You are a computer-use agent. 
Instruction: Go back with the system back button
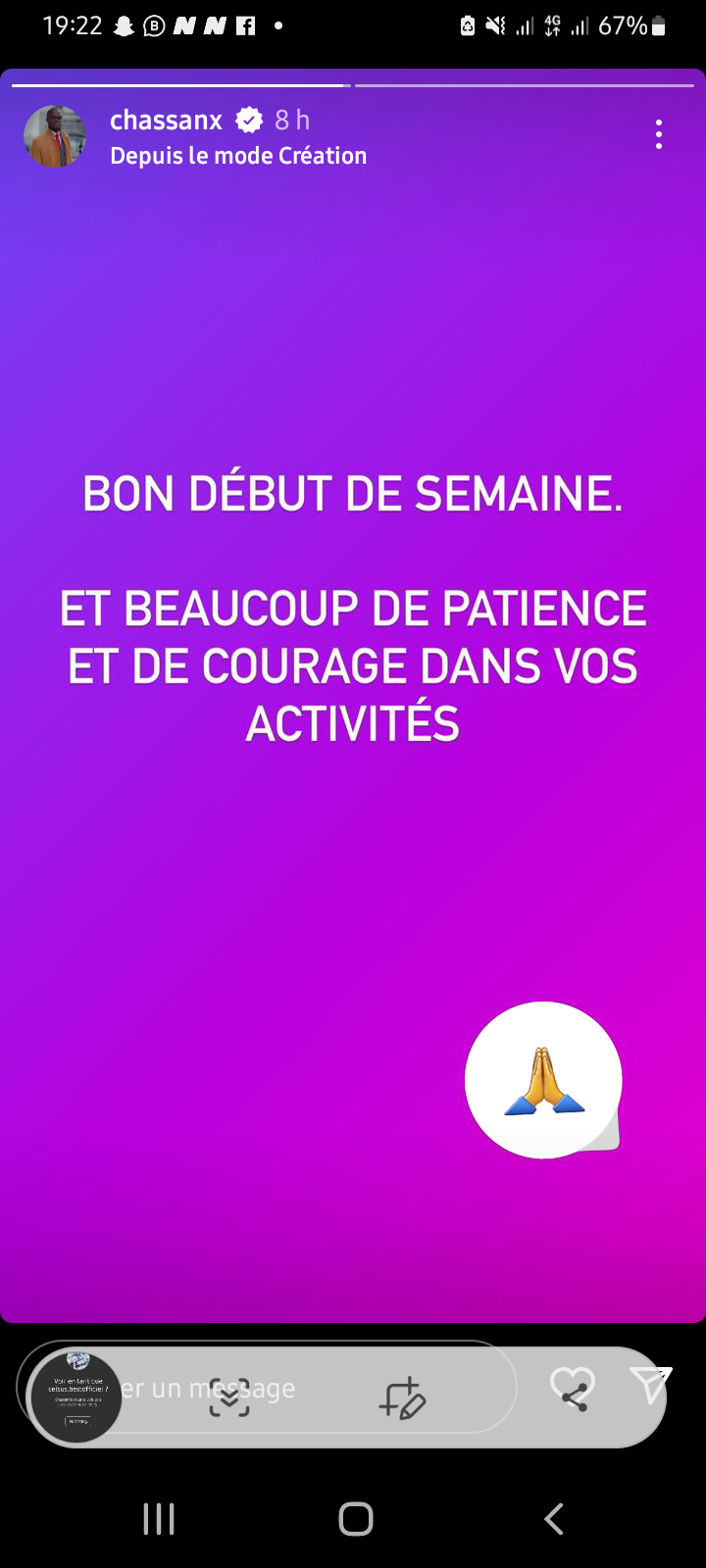coord(554,1519)
